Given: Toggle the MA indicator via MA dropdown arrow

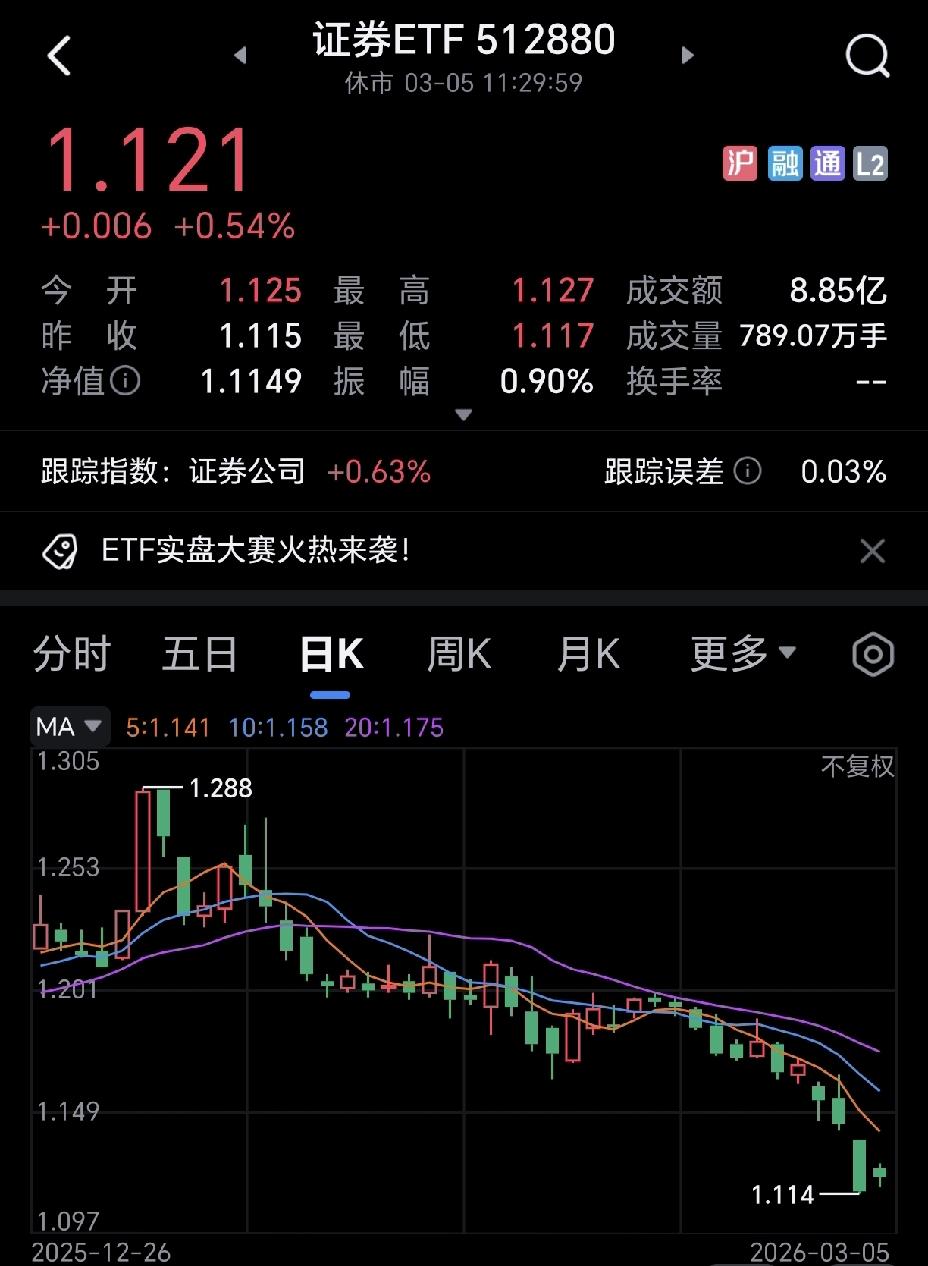Looking at the screenshot, I should (92, 727).
